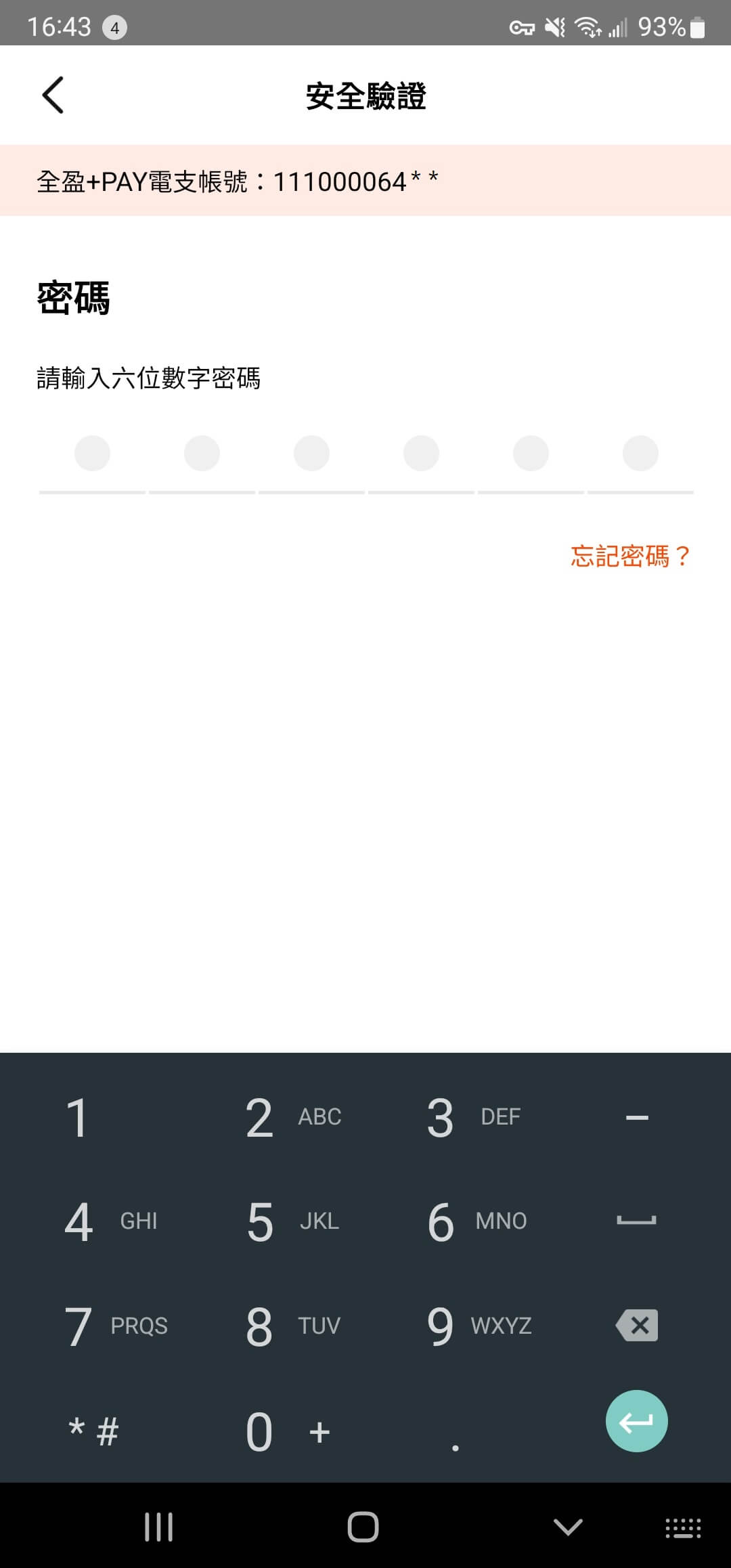The height and width of the screenshot is (1568, 731).
Task: Open the 忘記密碼？ link
Action: point(629,556)
